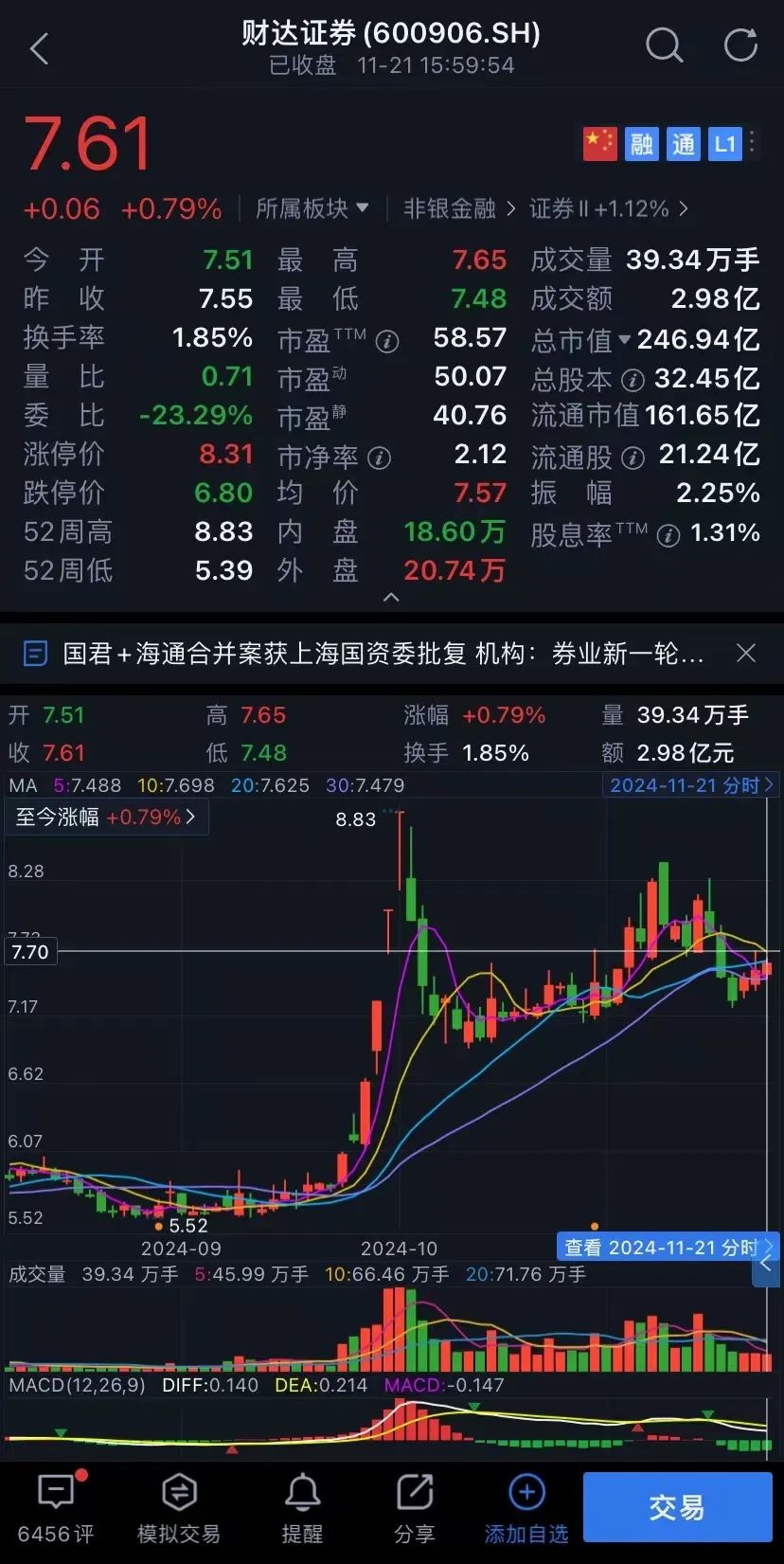Open 模拟交易 simulated trading
784x1564 pixels.
[179, 1507]
